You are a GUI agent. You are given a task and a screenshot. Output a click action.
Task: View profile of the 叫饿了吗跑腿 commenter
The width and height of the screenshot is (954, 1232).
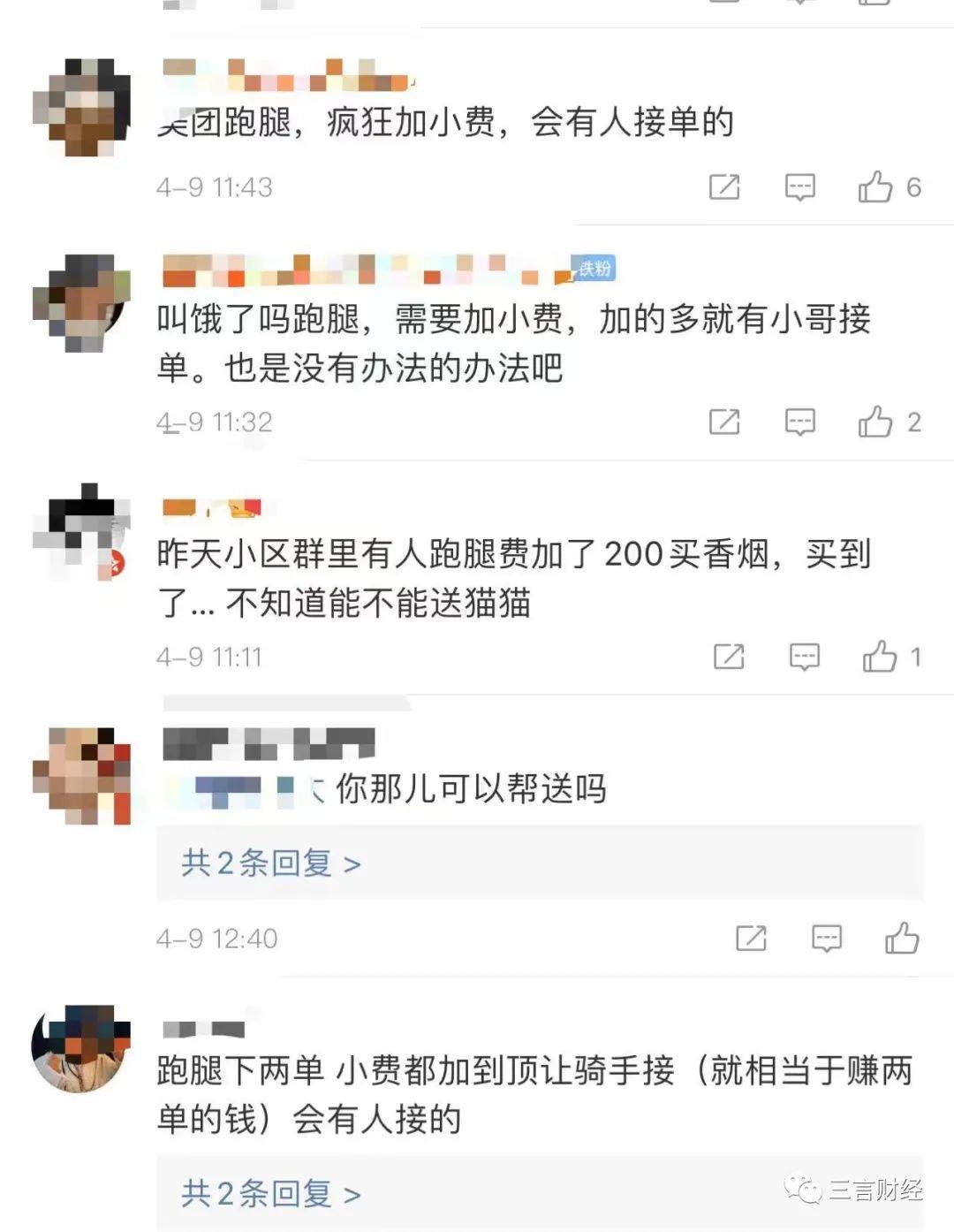tap(81, 303)
